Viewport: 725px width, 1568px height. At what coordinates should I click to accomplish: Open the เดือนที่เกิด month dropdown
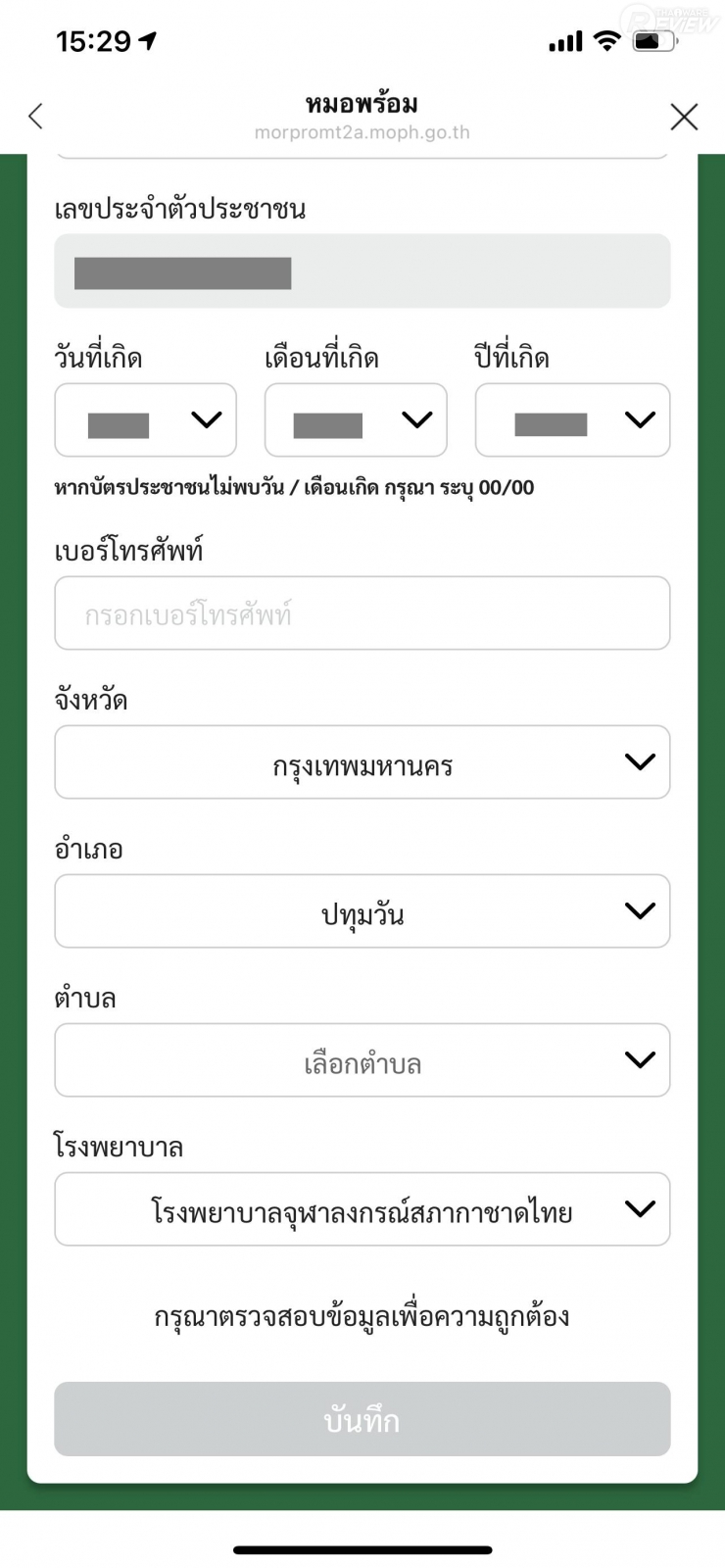point(356,420)
